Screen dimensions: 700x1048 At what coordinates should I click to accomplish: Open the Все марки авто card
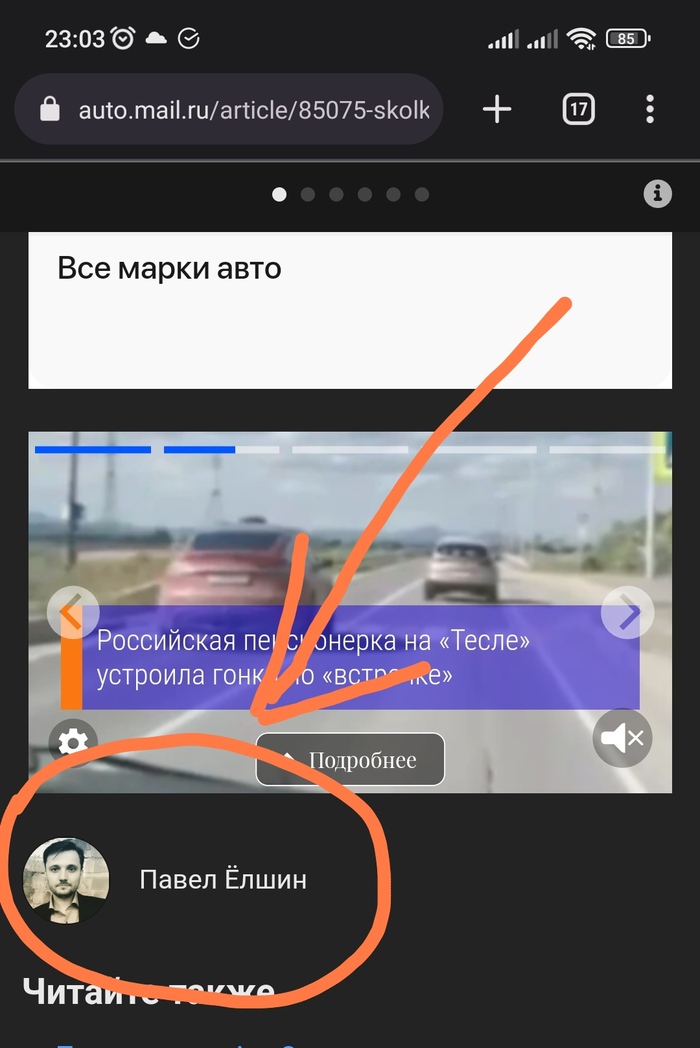click(x=350, y=310)
